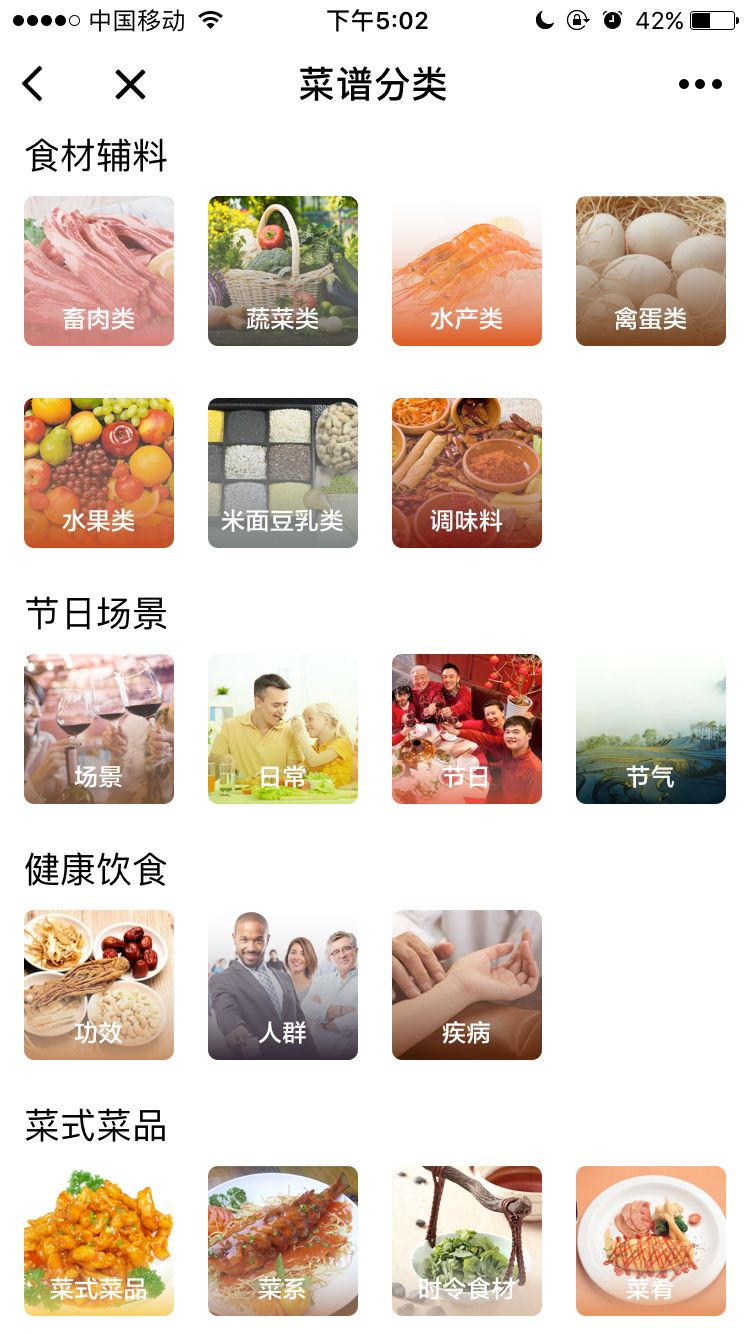Open the 节日 festival category
The image size is (750, 1334).
[x=467, y=729]
